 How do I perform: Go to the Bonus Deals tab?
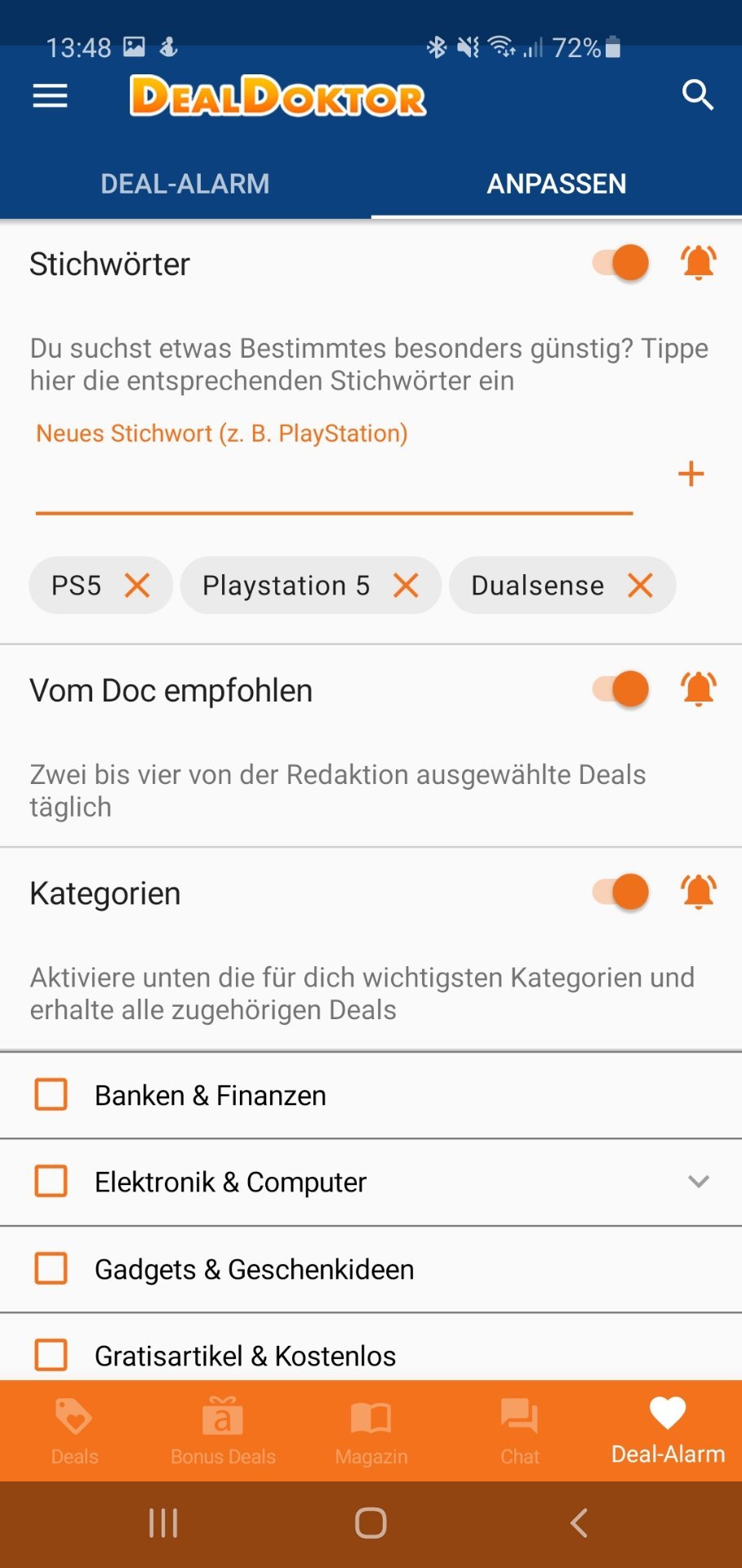[223, 1431]
